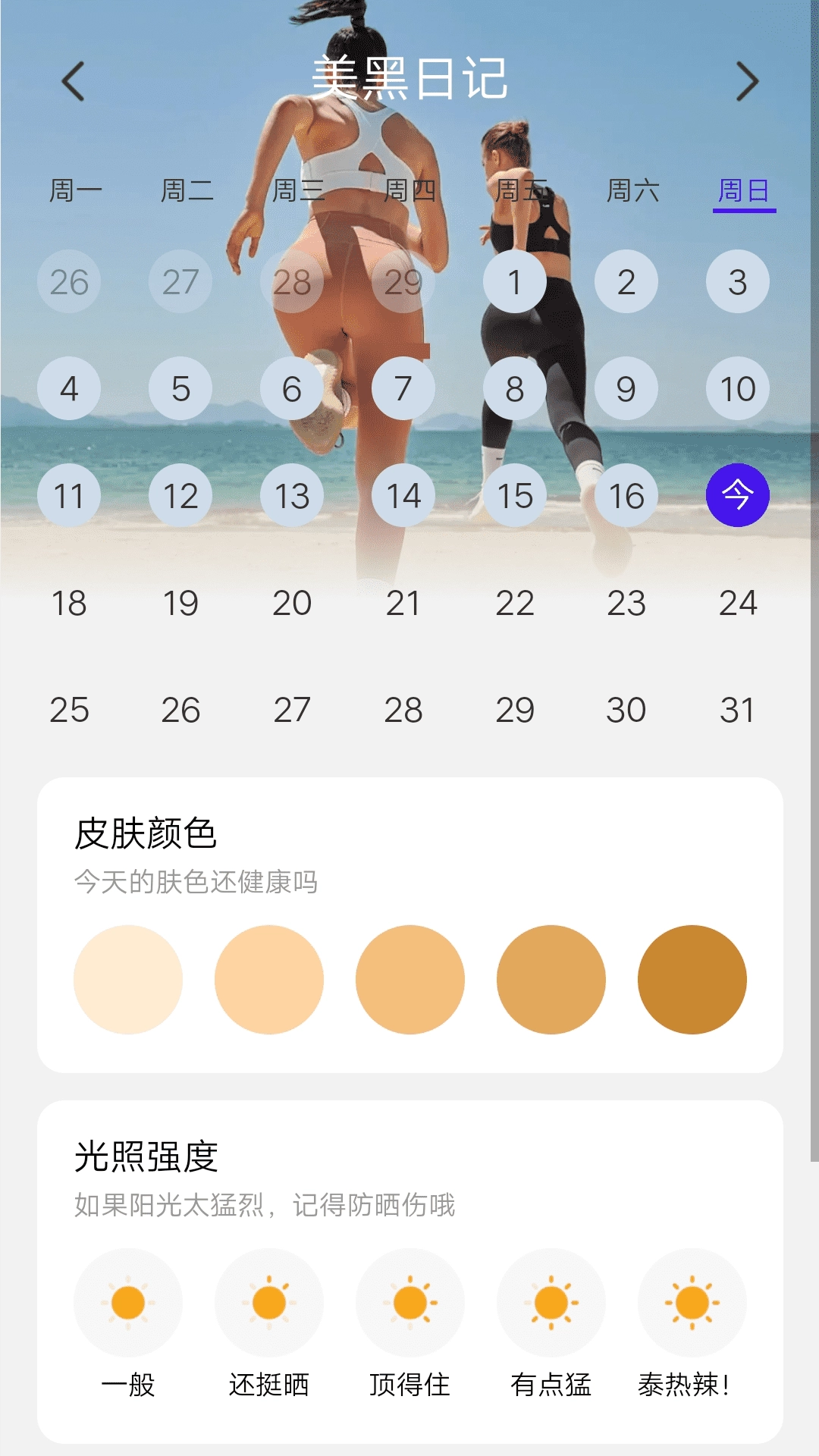Select the 泰热辣! sun intensity icon
Screen dimensions: 819x1456
tap(692, 1302)
